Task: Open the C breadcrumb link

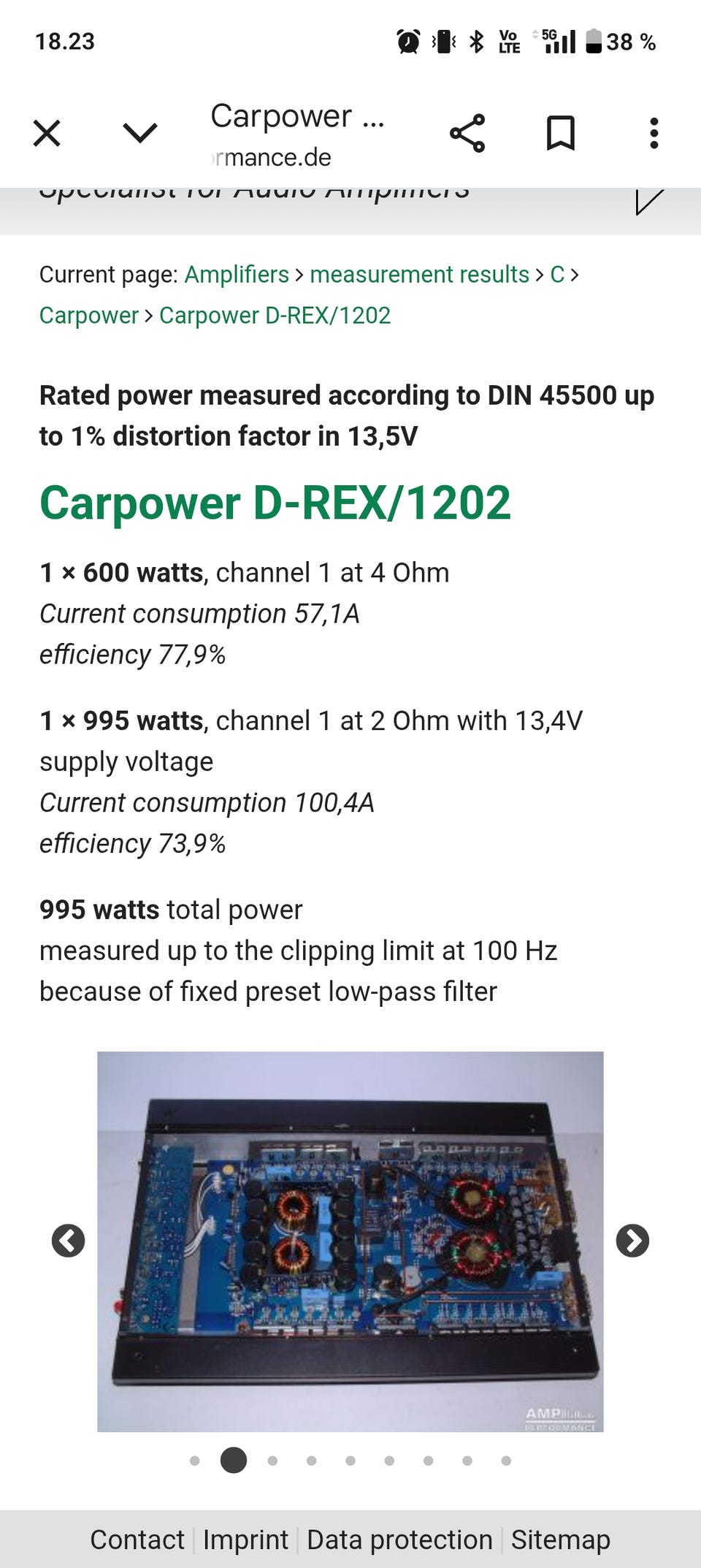Action: [x=557, y=274]
